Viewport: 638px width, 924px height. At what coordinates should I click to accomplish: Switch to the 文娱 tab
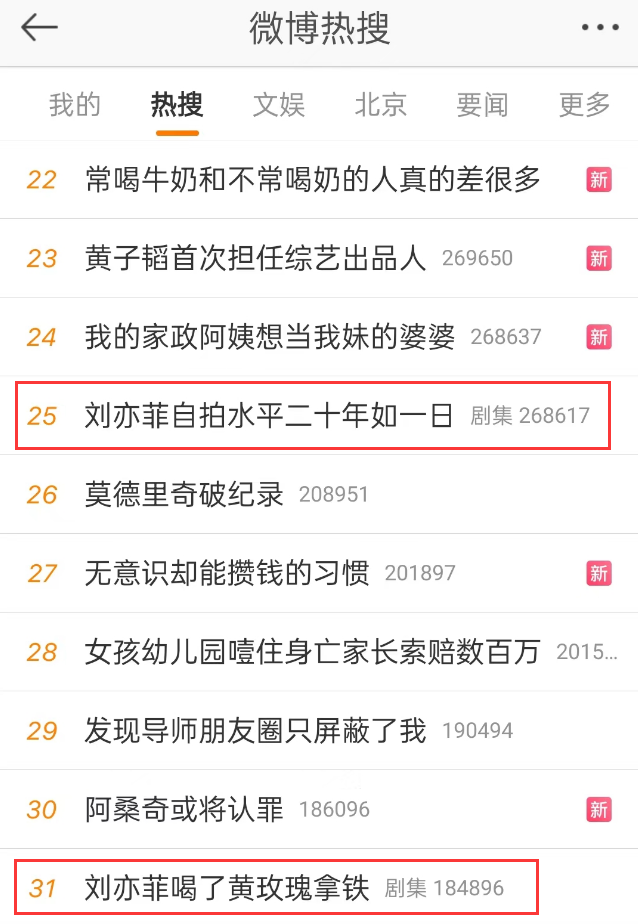(279, 104)
